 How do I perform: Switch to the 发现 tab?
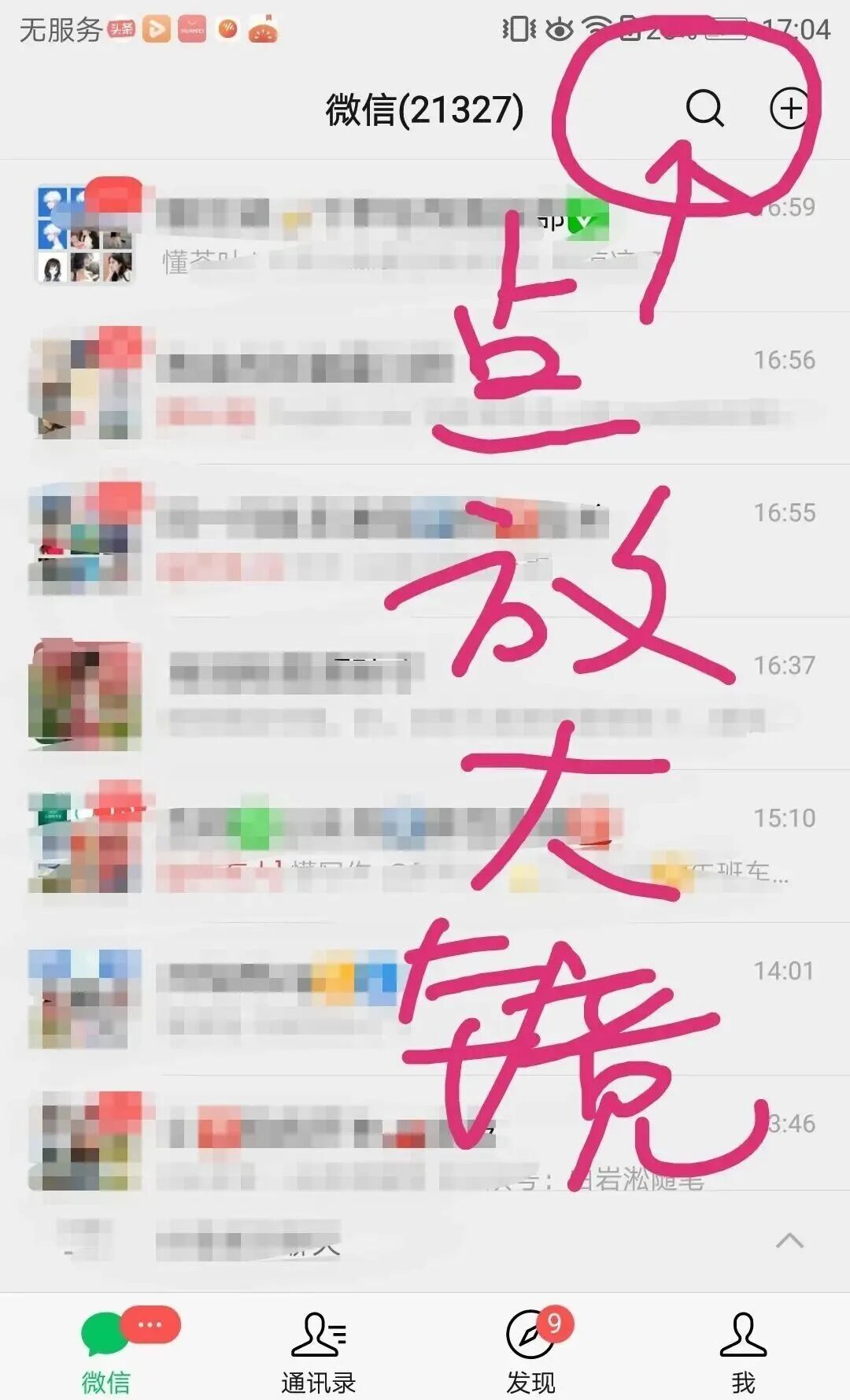pos(531,1348)
